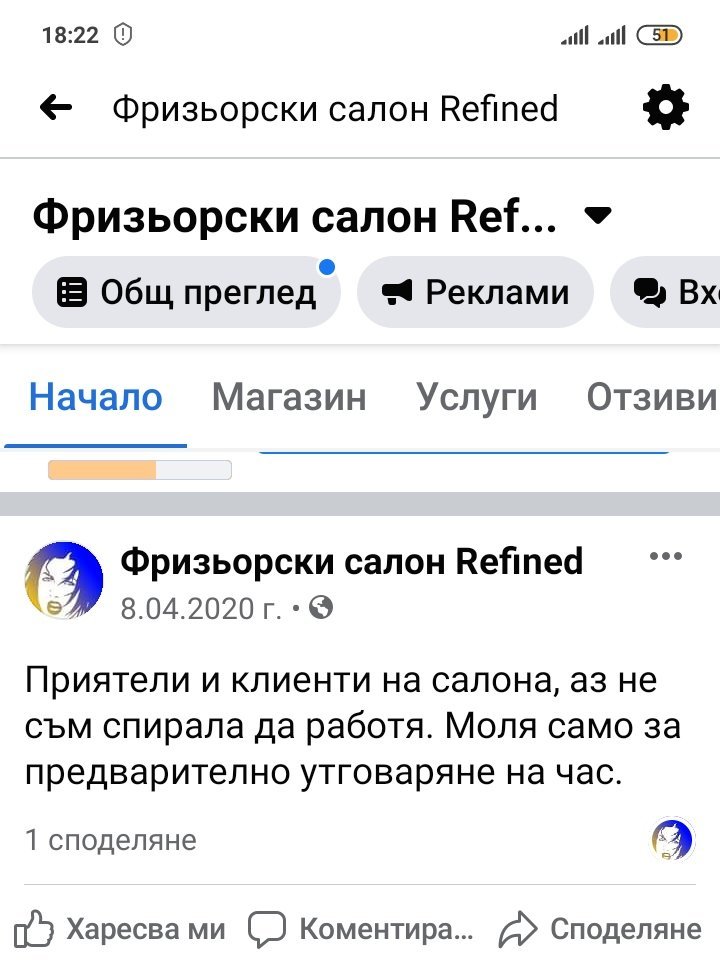Screen dimensions: 720x970
Task: Switch to the Начало tab
Action: (95, 398)
